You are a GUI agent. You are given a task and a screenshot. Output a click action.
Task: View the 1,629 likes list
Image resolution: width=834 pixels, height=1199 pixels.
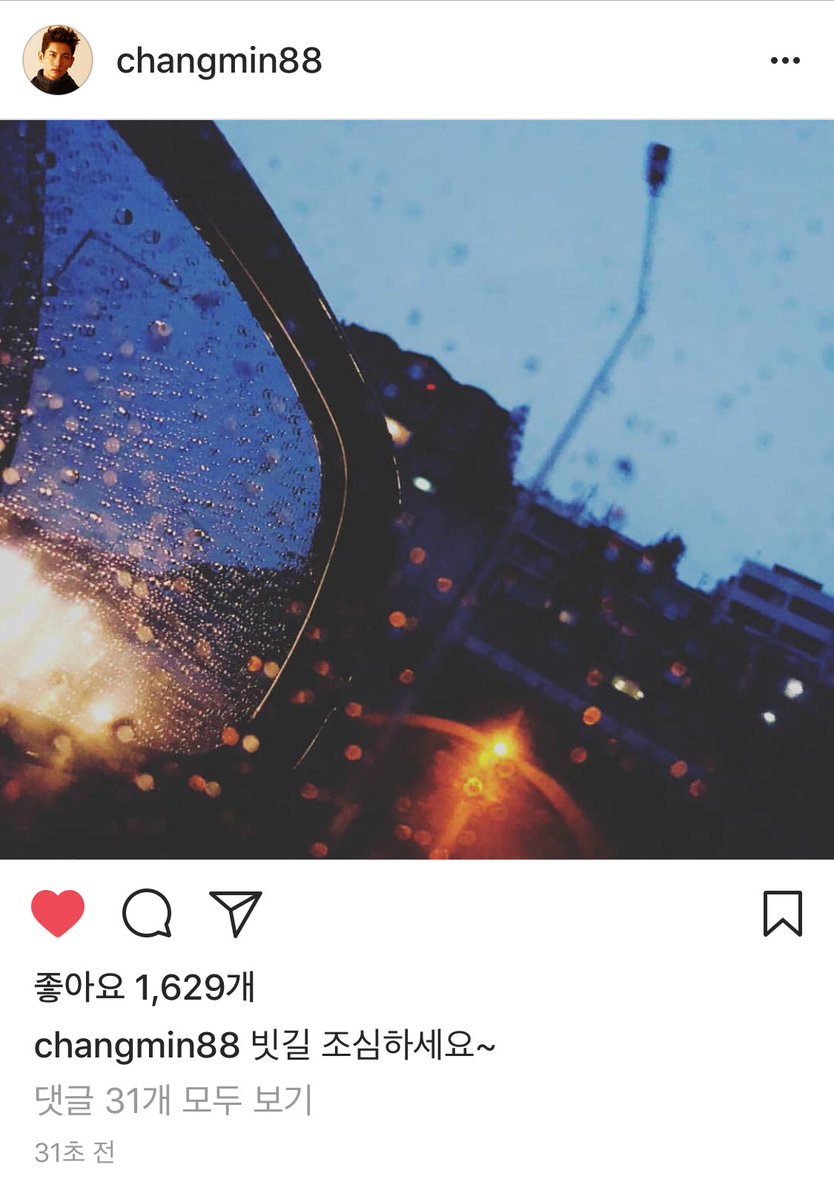144,988
